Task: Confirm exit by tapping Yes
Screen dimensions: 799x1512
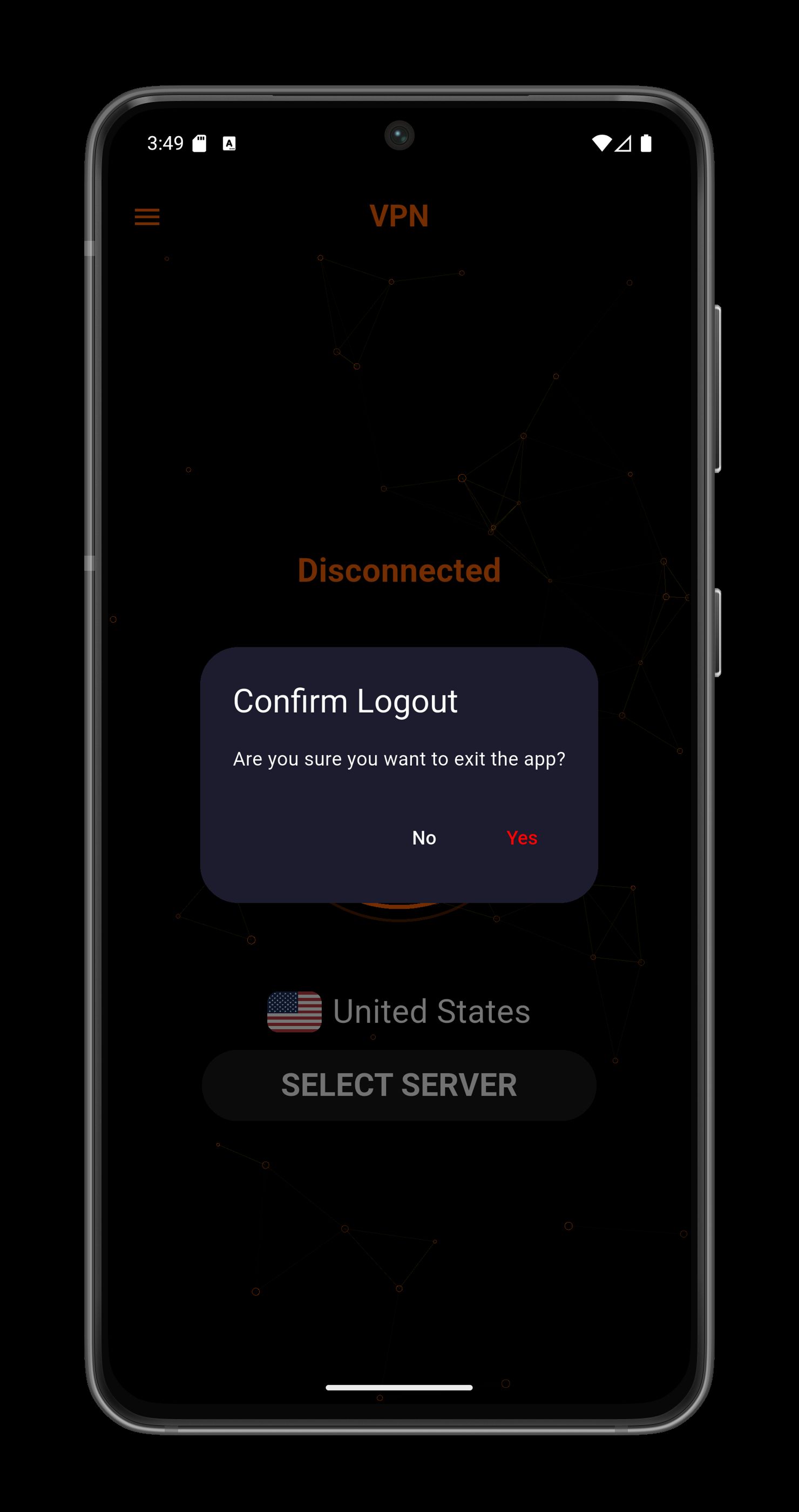Action: tap(522, 838)
